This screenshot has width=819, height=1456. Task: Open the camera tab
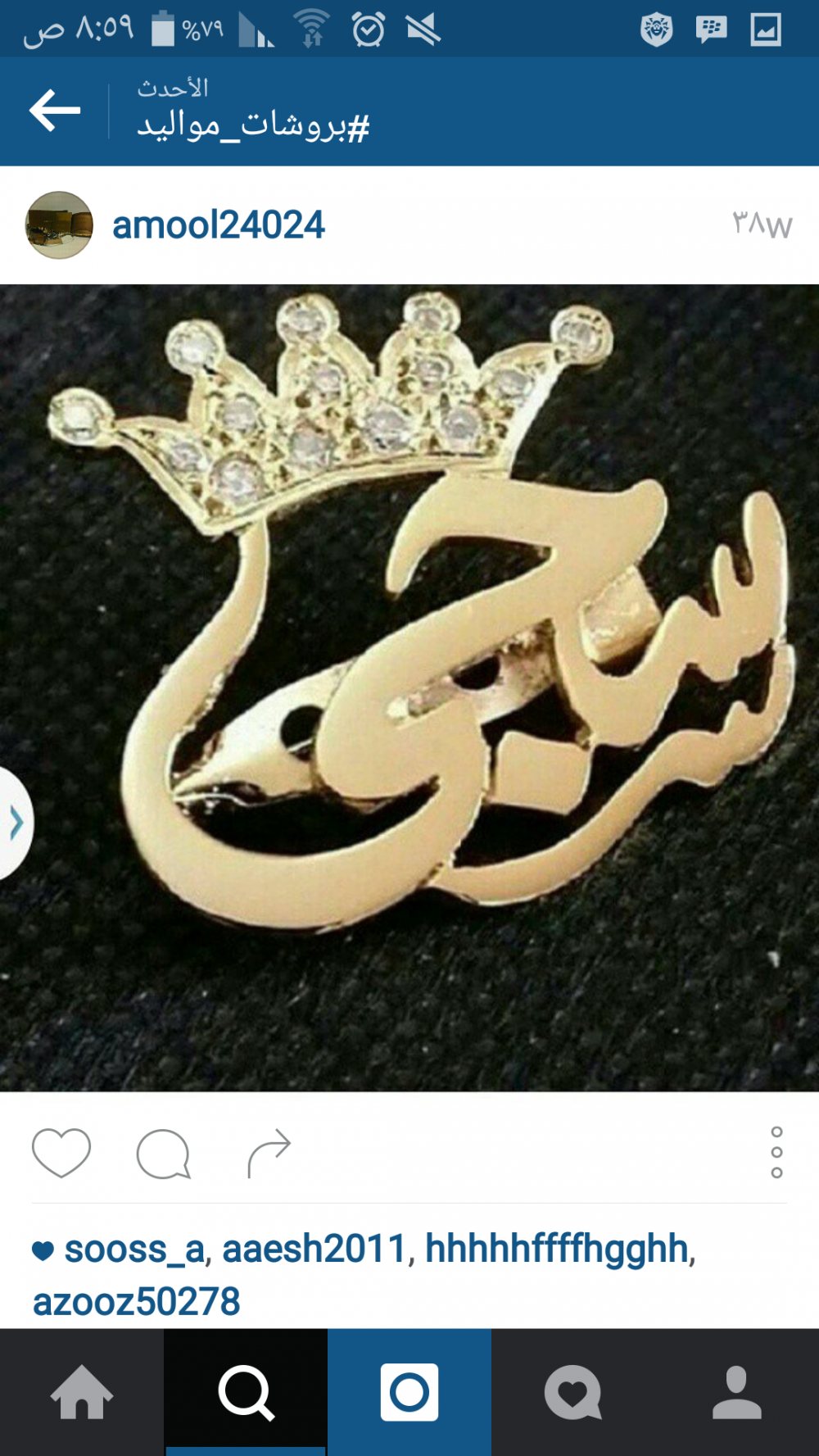point(409,1392)
